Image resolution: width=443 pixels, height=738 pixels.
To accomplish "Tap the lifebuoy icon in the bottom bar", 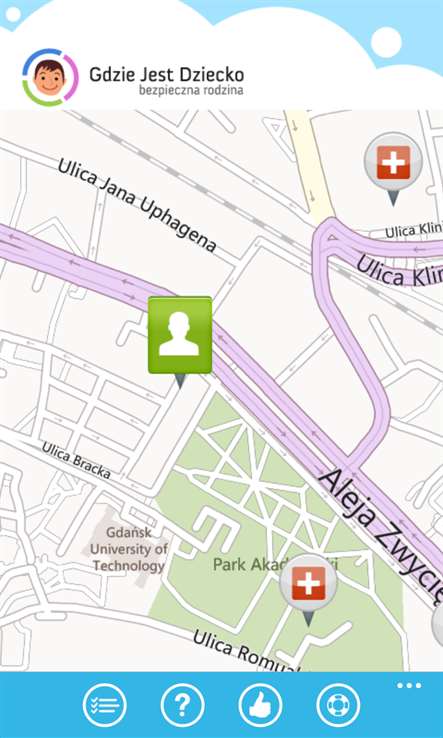I will tap(338, 705).
